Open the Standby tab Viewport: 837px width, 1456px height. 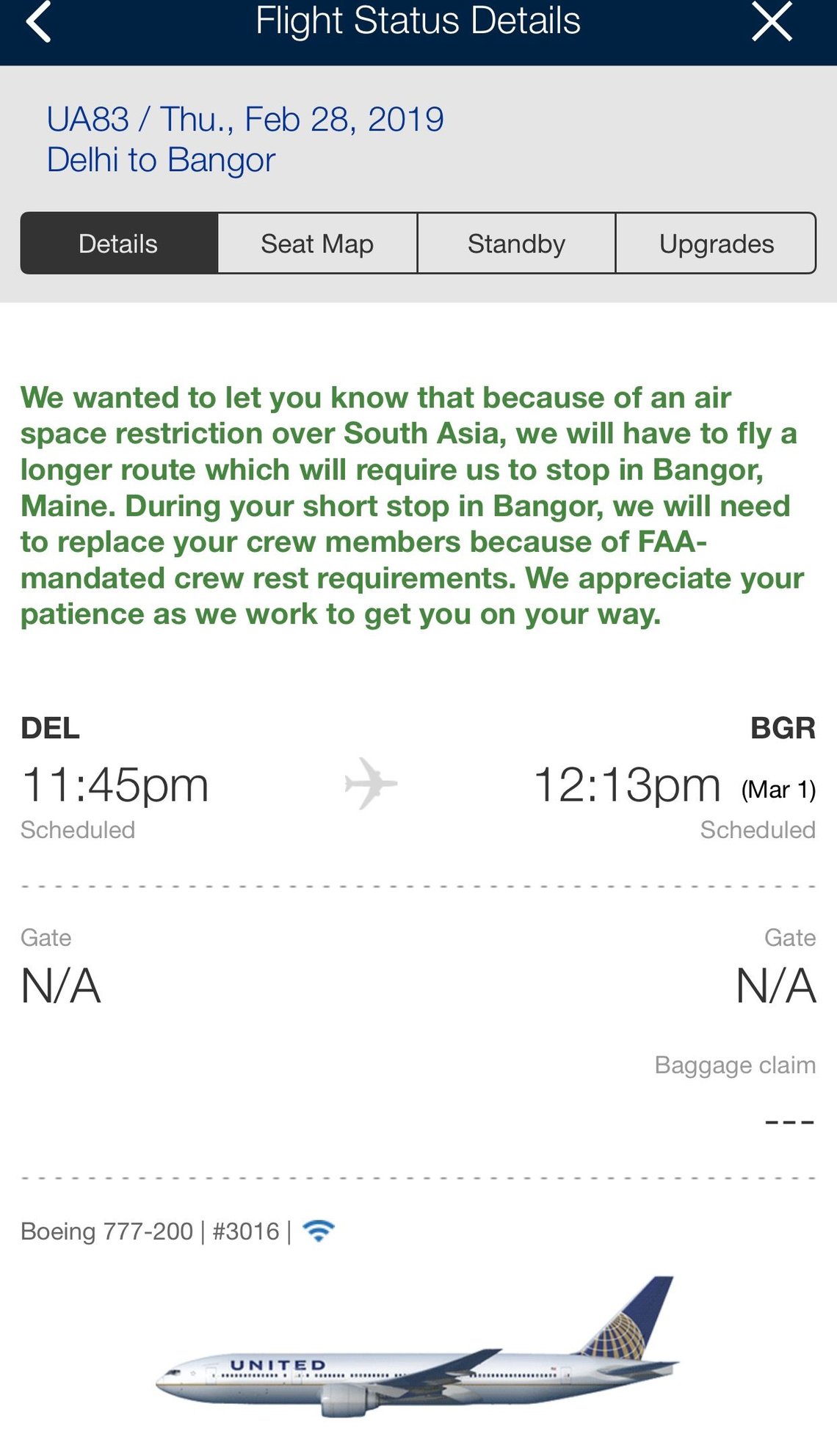tap(516, 244)
